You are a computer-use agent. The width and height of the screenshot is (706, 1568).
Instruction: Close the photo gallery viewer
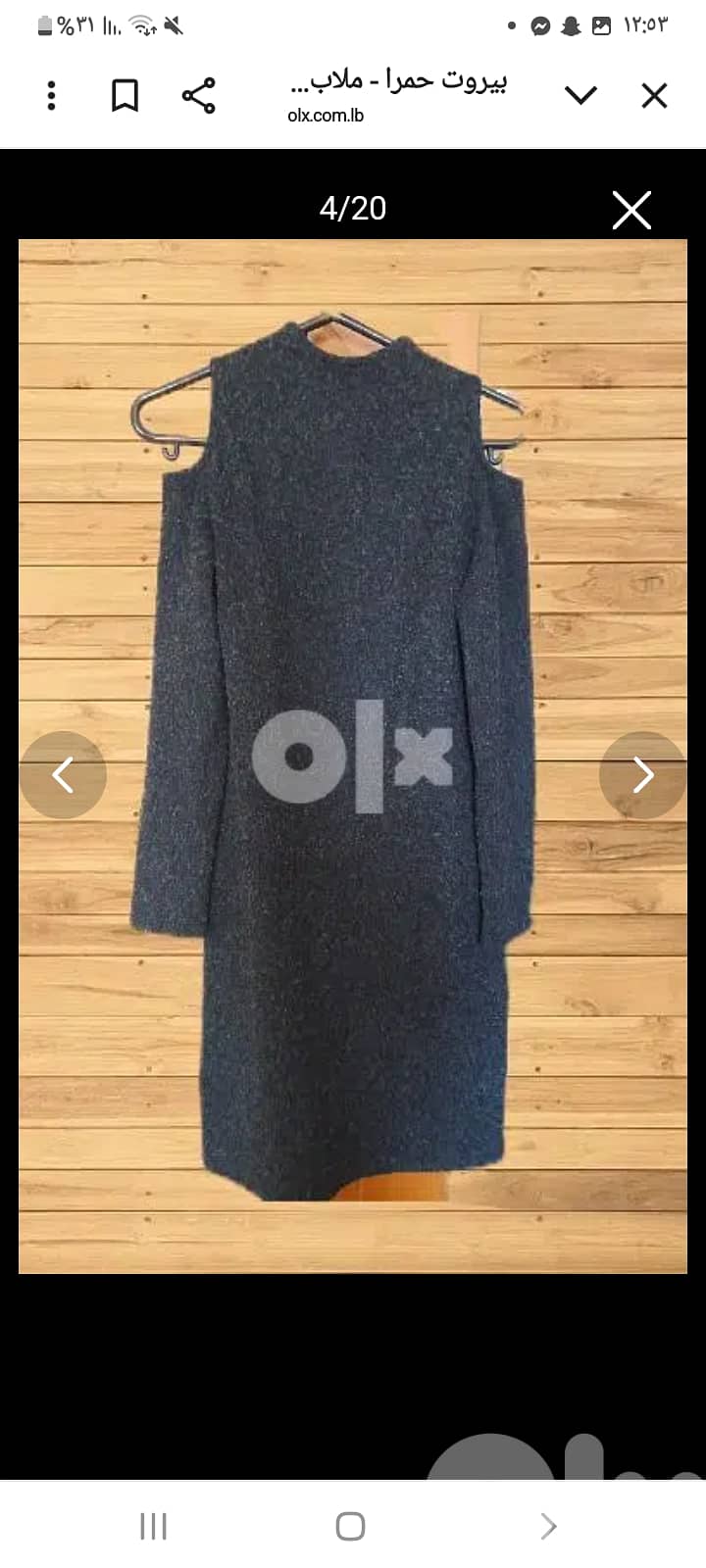[631, 209]
